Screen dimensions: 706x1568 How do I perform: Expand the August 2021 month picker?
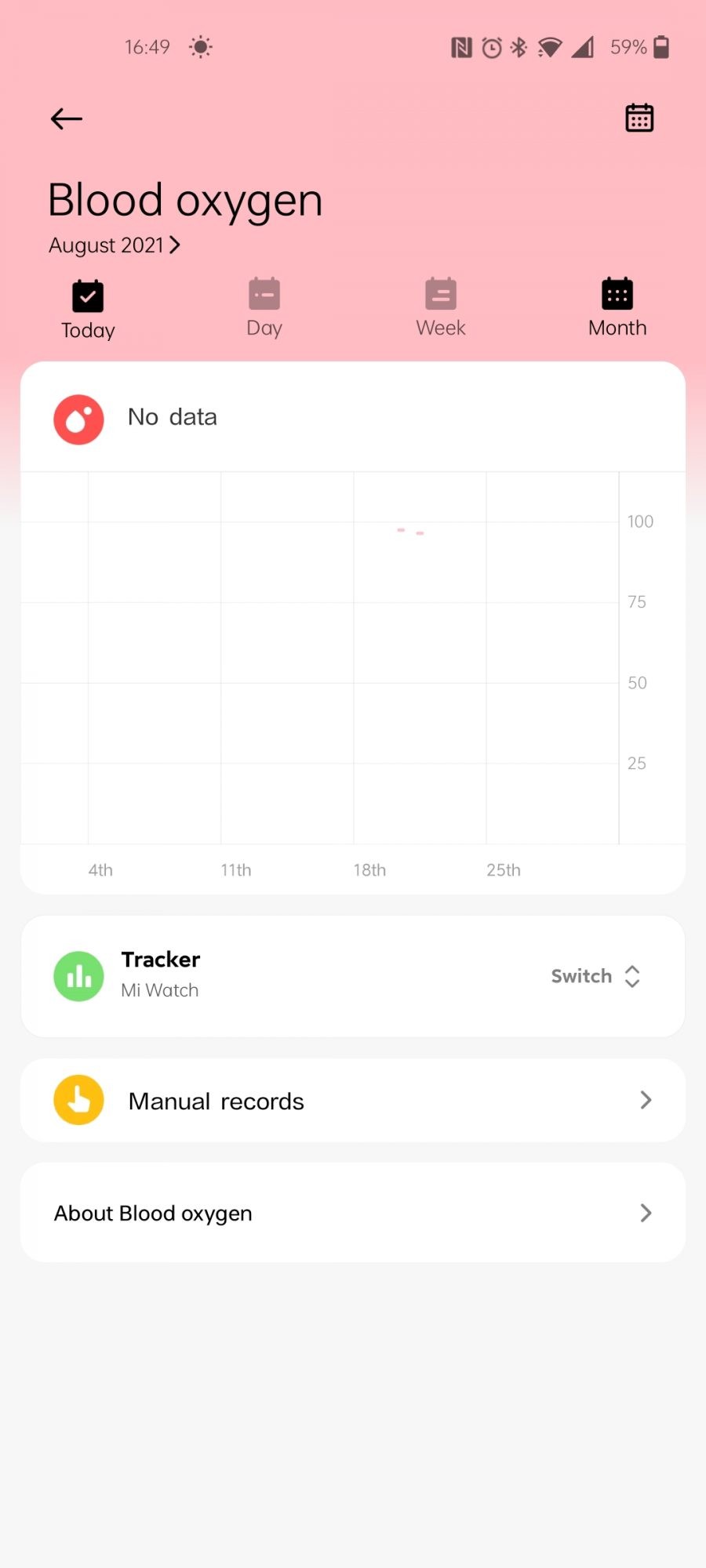click(115, 245)
